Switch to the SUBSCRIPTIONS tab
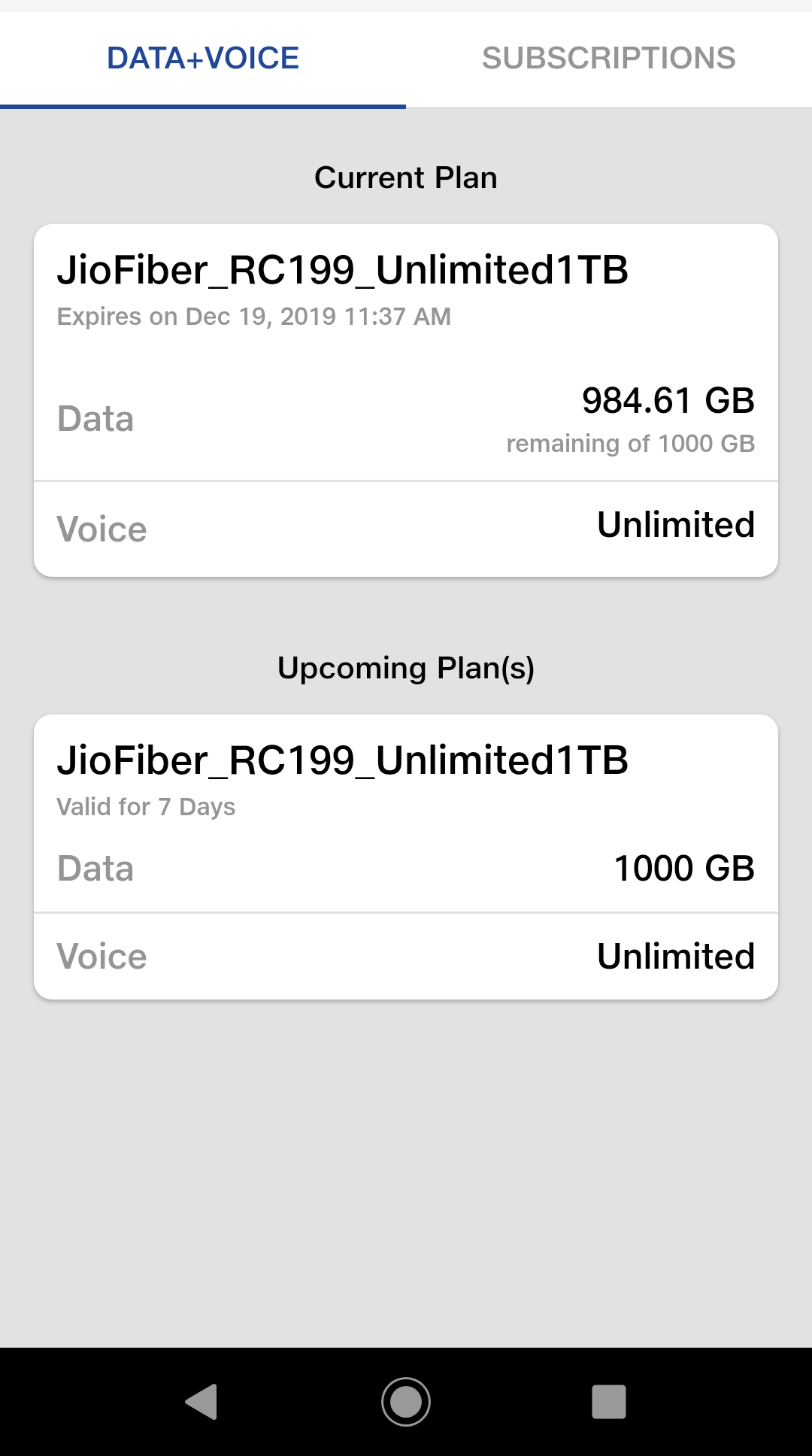This screenshot has height=1456, width=812. coord(609,57)
